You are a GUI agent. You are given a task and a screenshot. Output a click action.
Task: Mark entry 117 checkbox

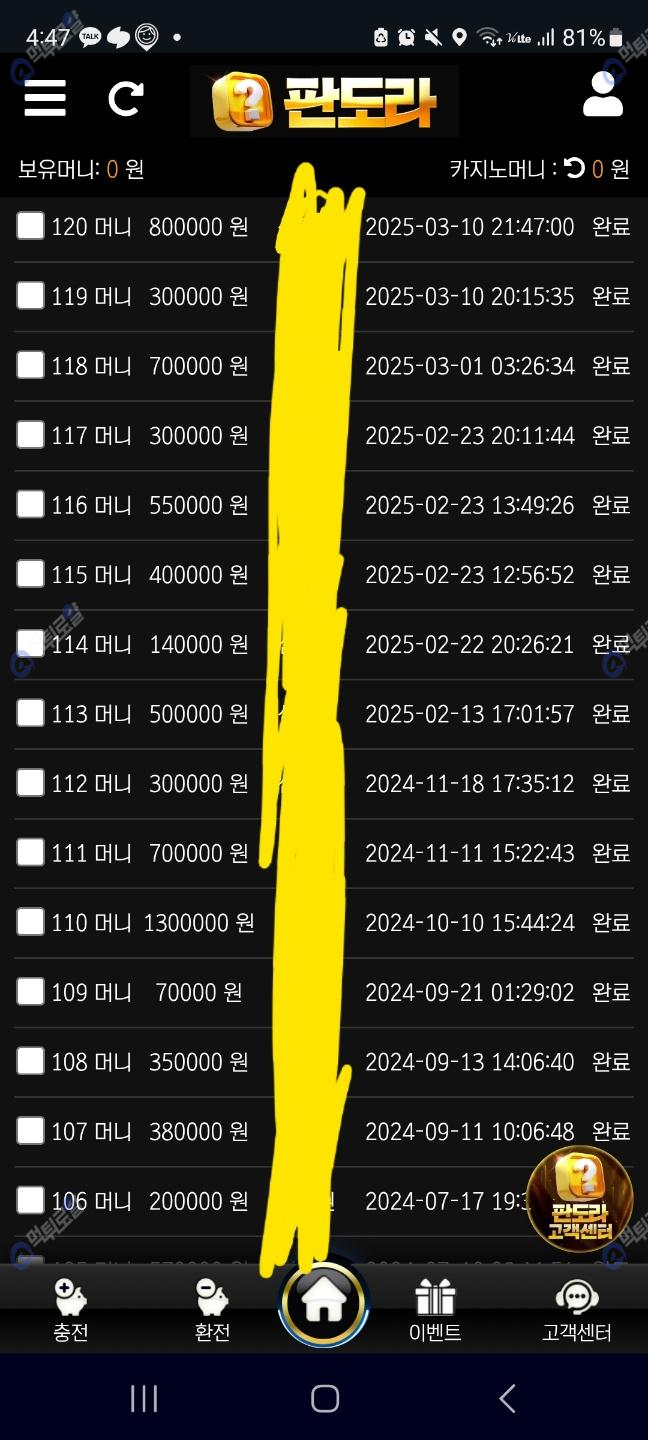pos(31,435)
